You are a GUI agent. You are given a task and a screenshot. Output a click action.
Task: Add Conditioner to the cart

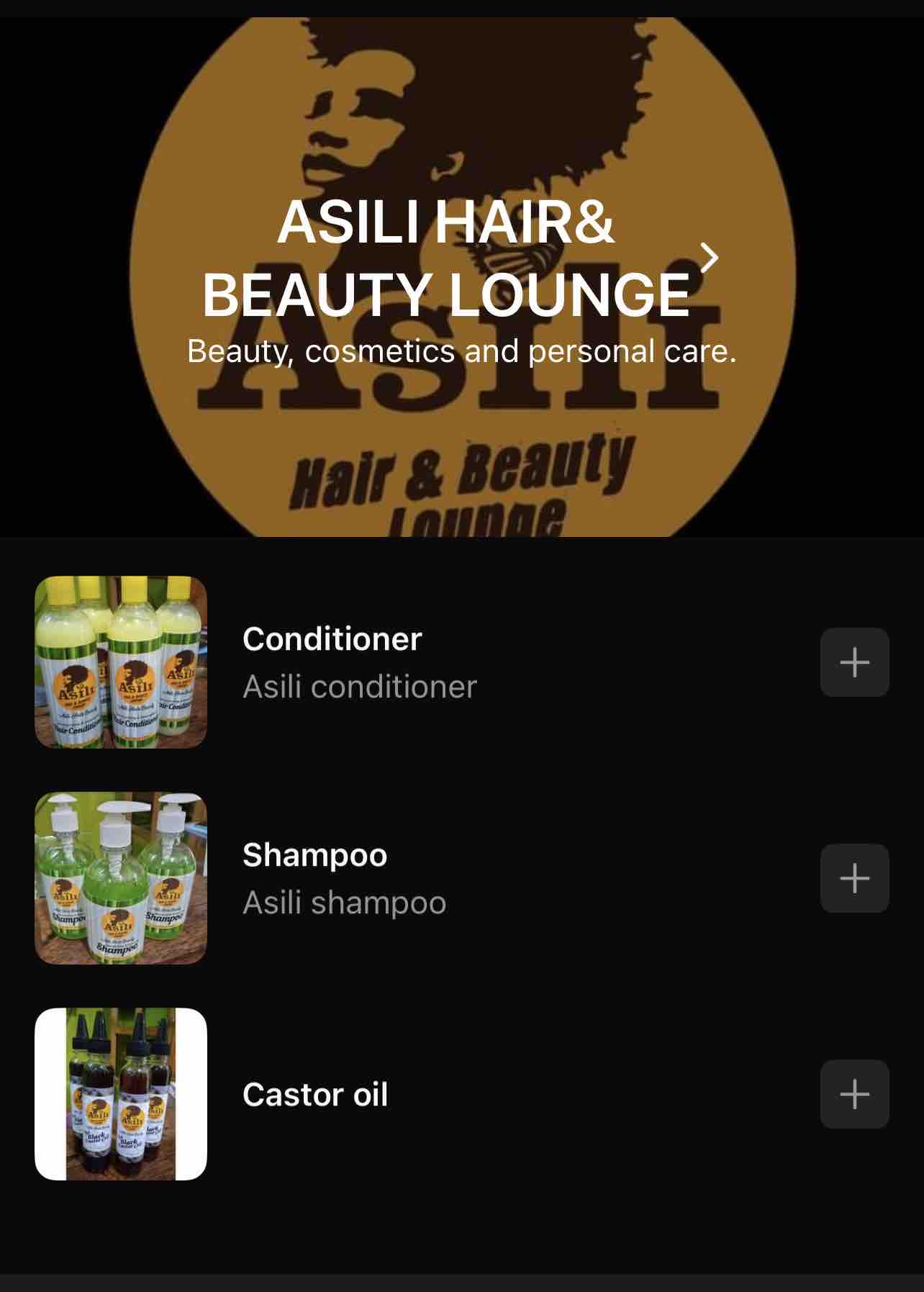[854, 662]
